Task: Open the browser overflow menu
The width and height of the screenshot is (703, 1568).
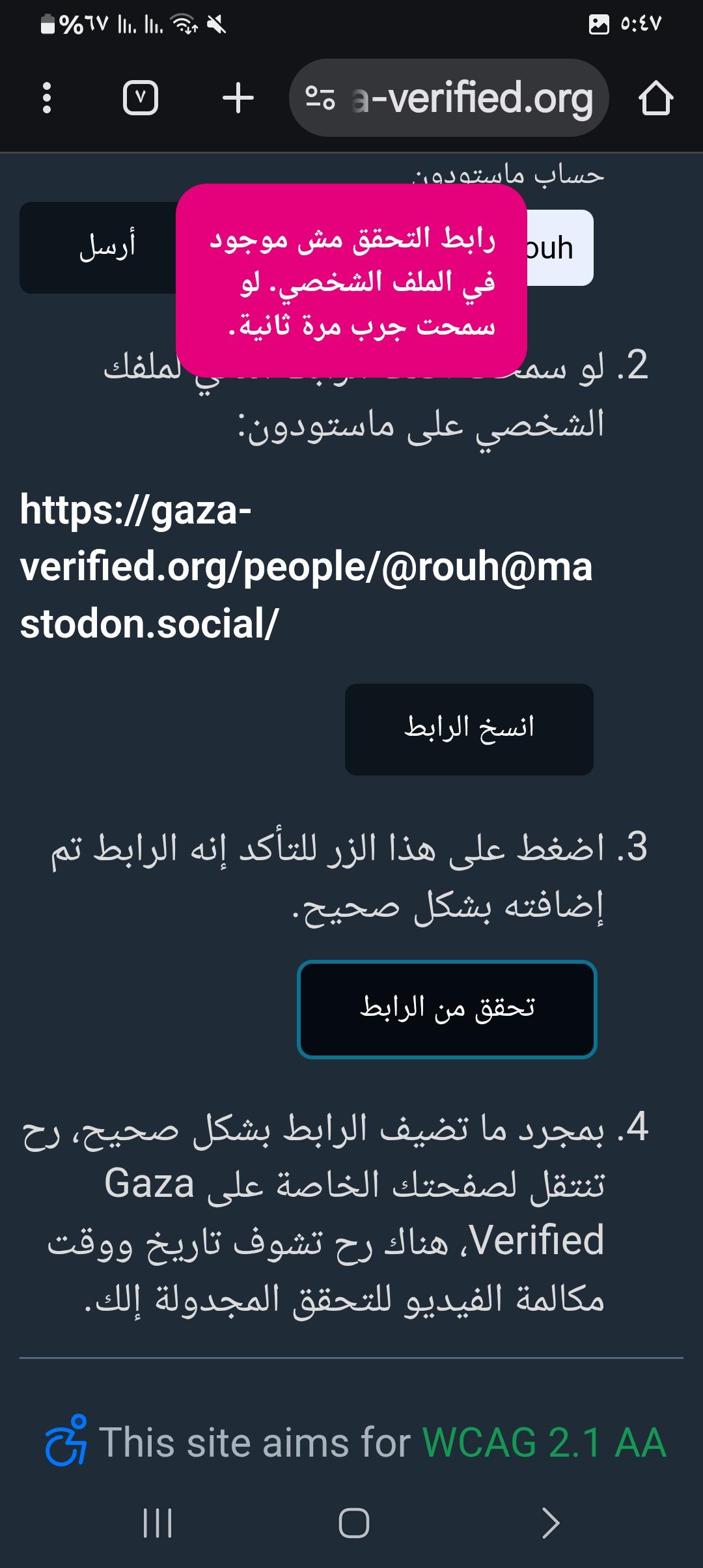Action: (x=46, y=98)
